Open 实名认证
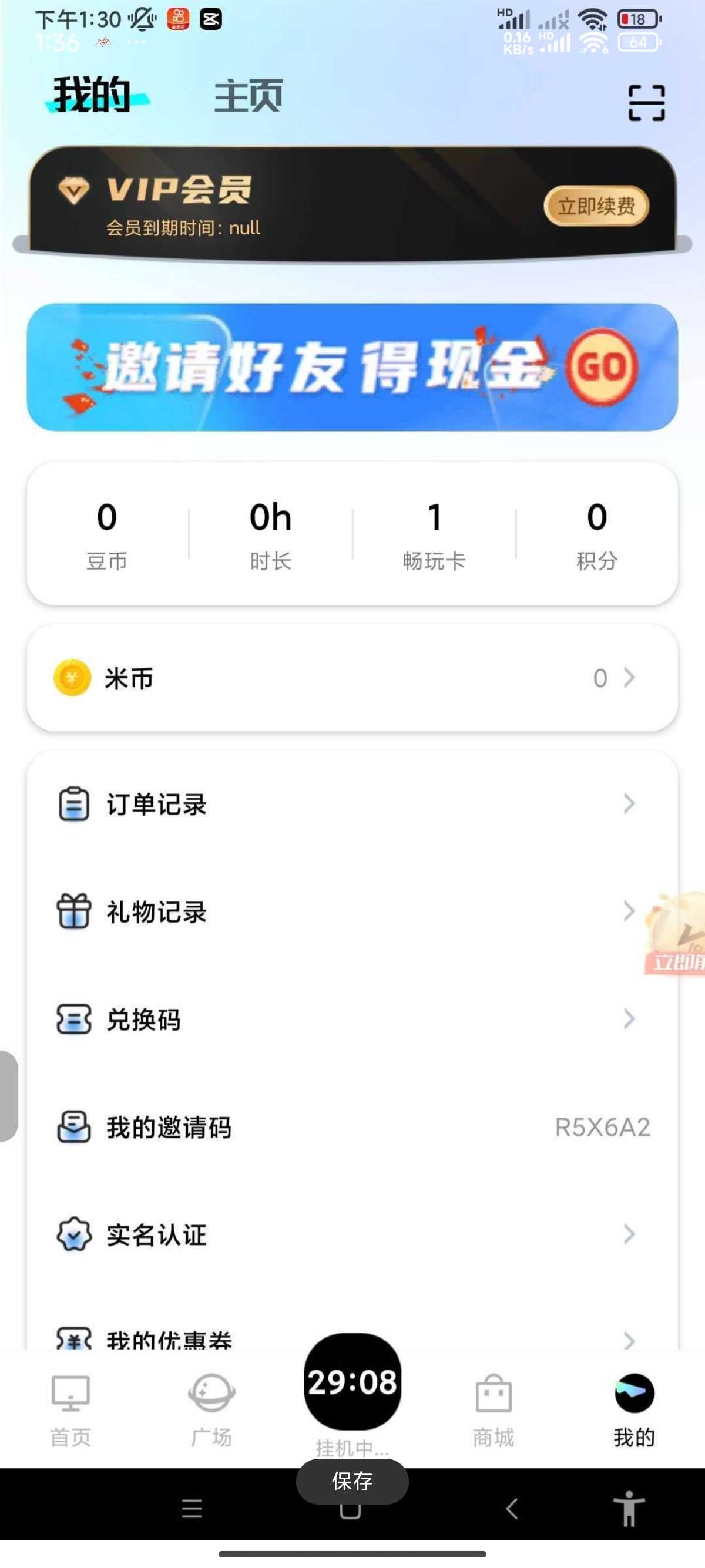This screenshot has width=705, height=1568. (352, 1234)
